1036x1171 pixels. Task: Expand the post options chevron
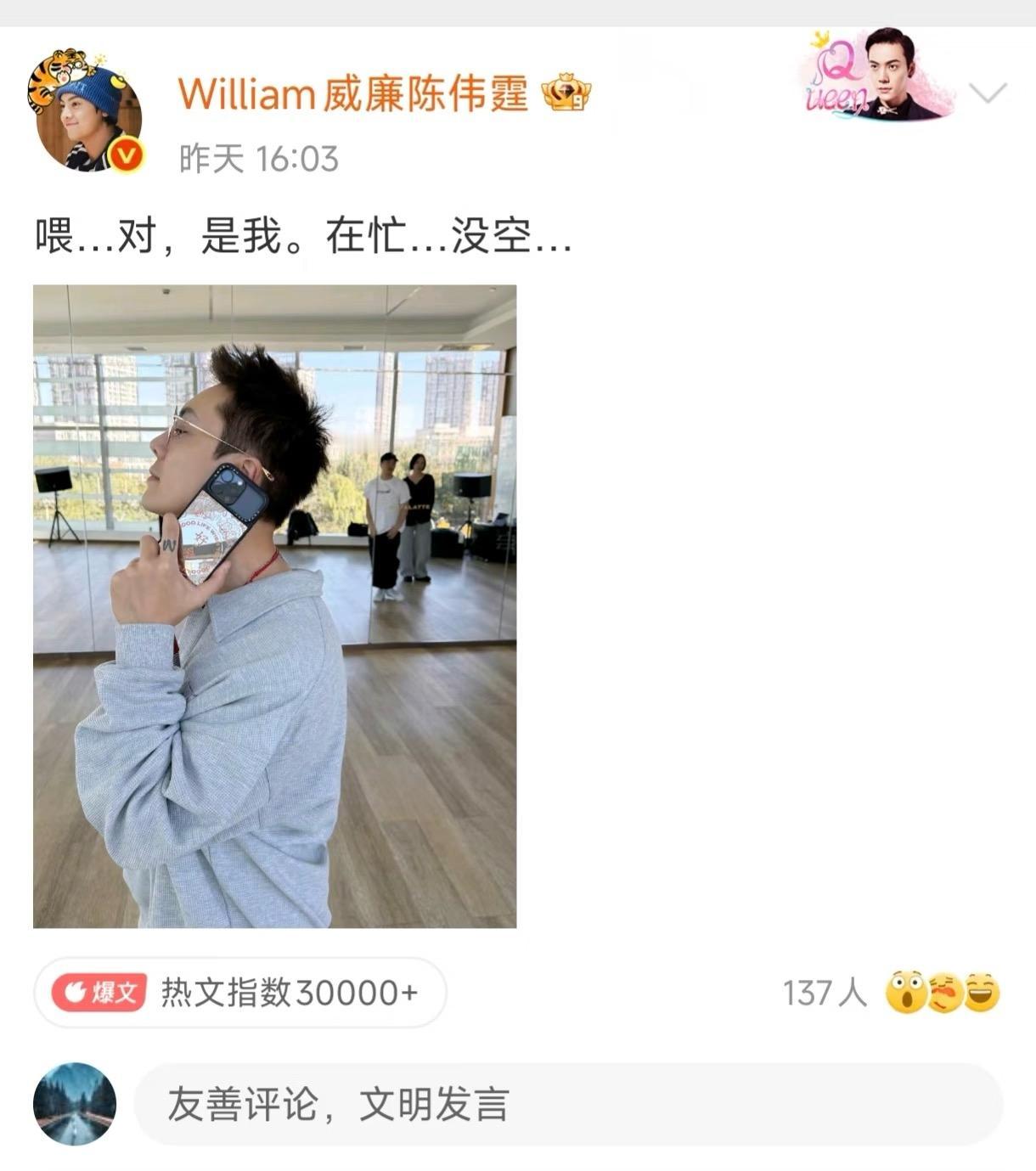[988, 92]
